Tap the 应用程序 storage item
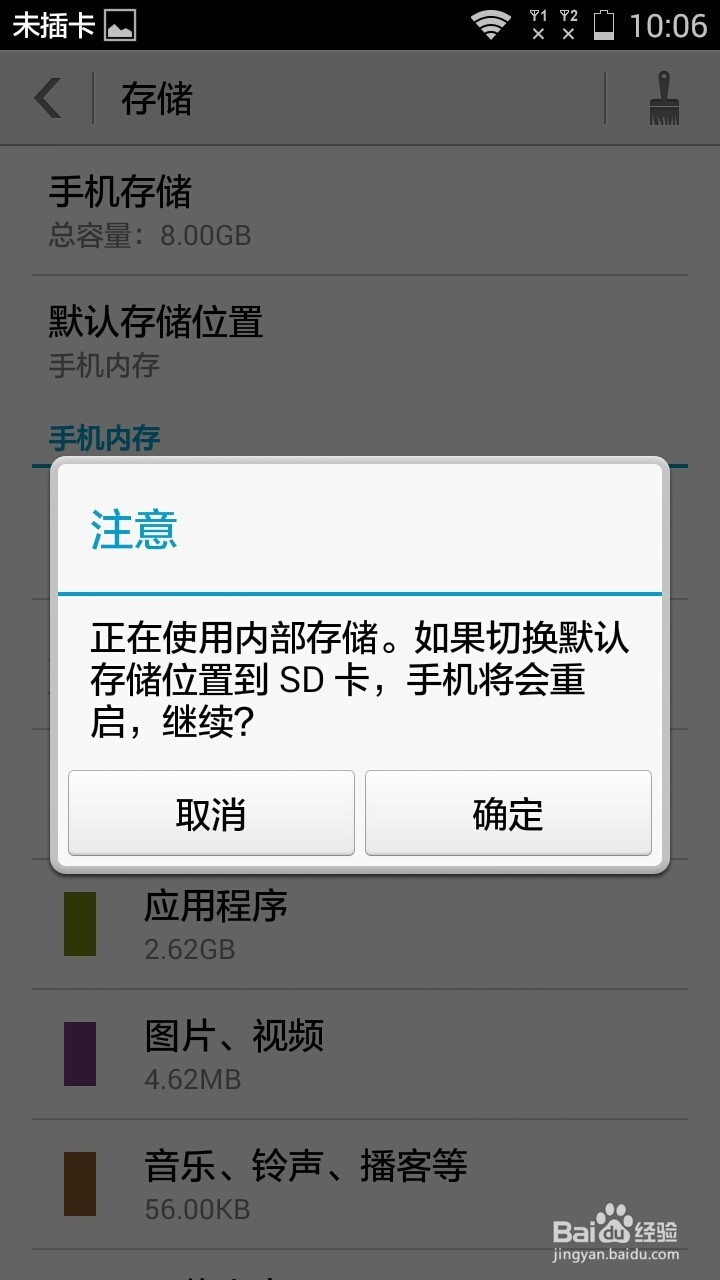This screenshot has width=720, height=1280. (216, 925)
